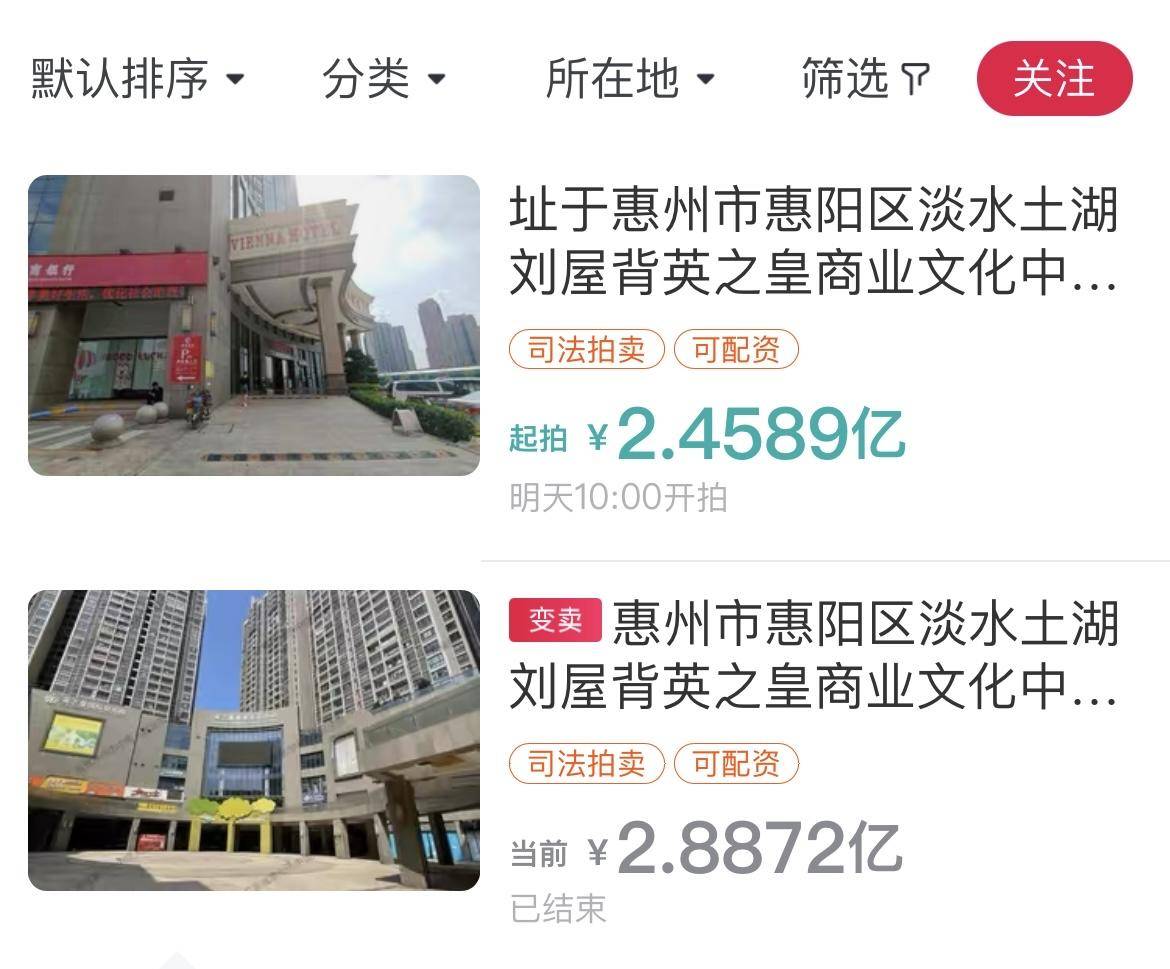Tap the red 关注 follow button

(1054, 78)
